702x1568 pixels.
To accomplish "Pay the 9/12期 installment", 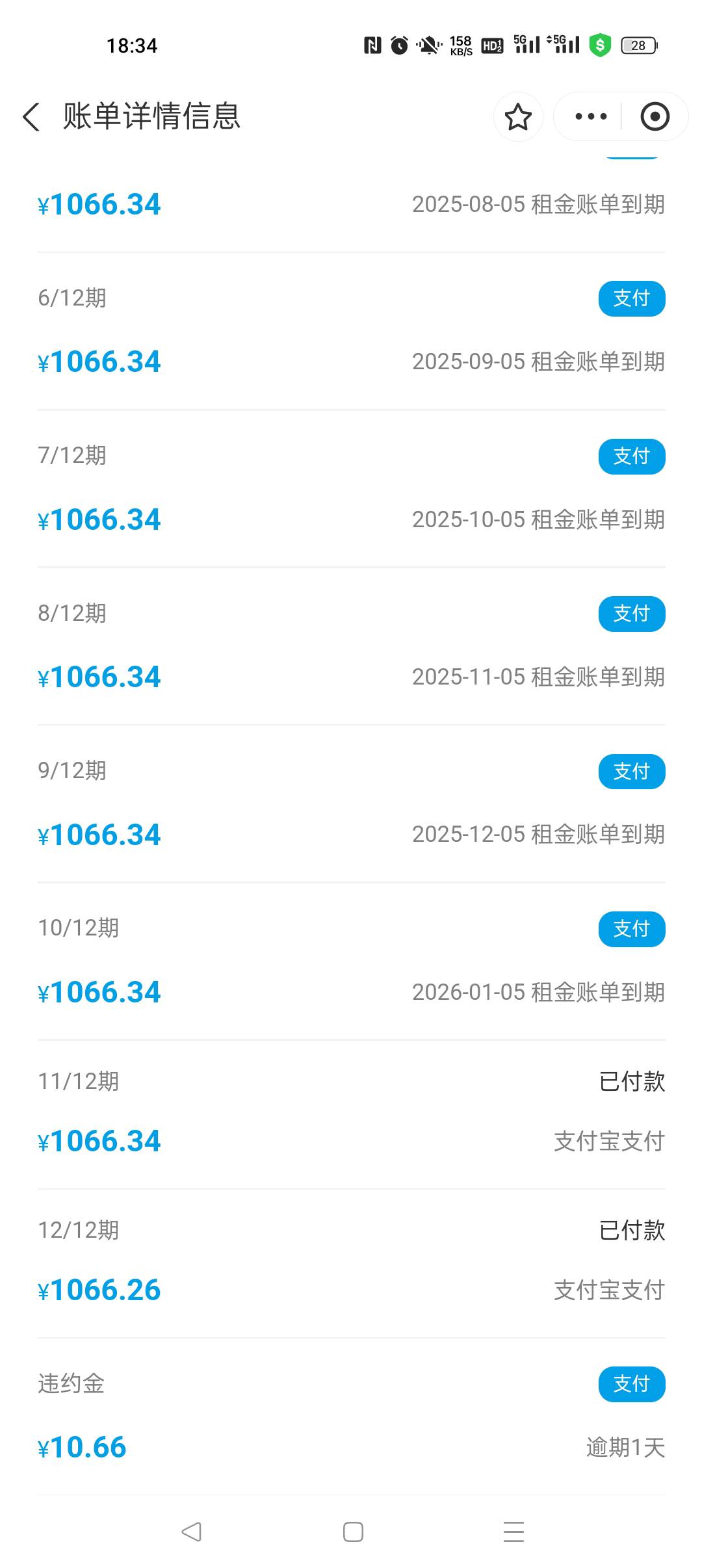I will 632,772.
